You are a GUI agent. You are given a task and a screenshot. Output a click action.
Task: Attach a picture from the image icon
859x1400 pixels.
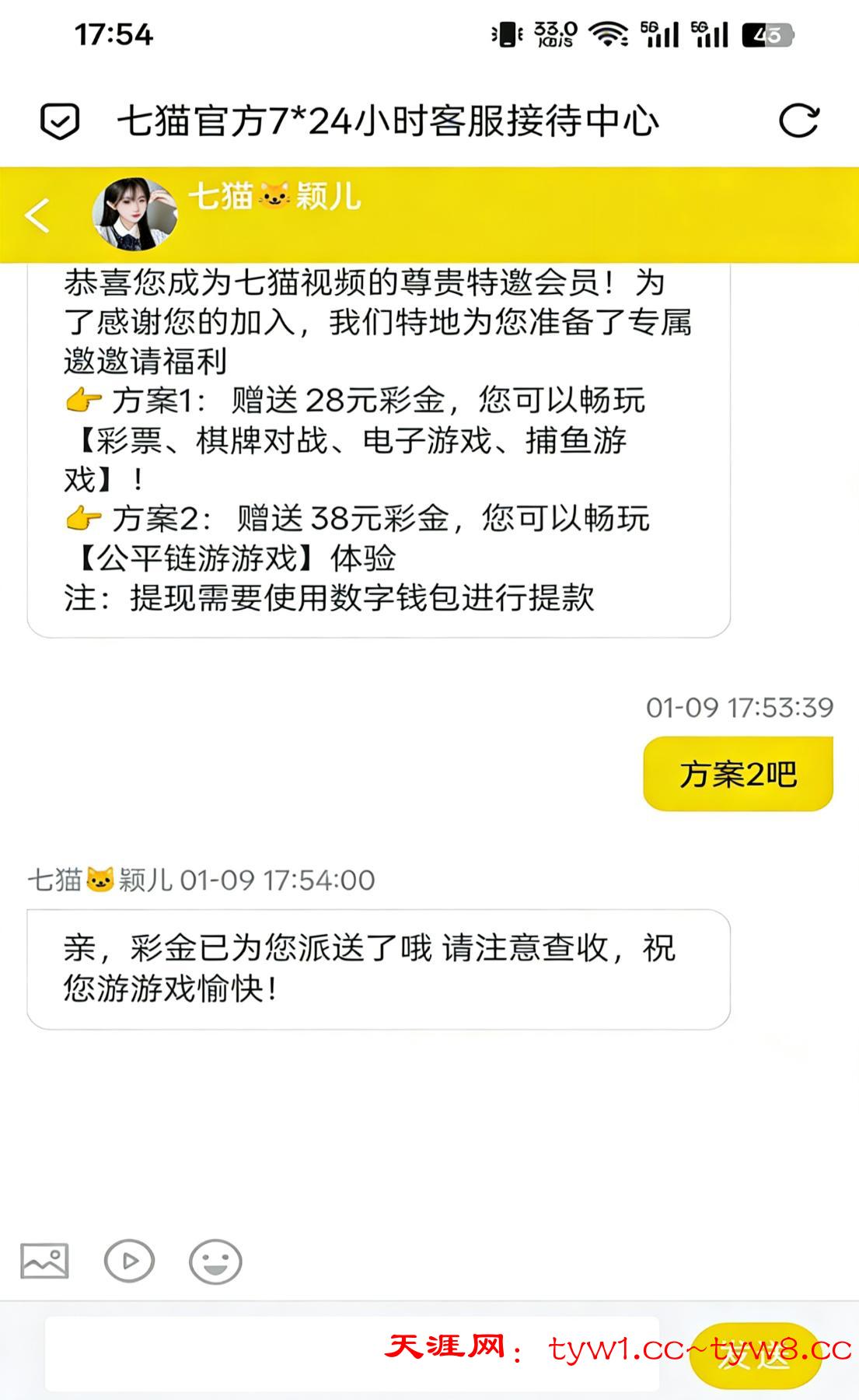[x=44, y=1261]
